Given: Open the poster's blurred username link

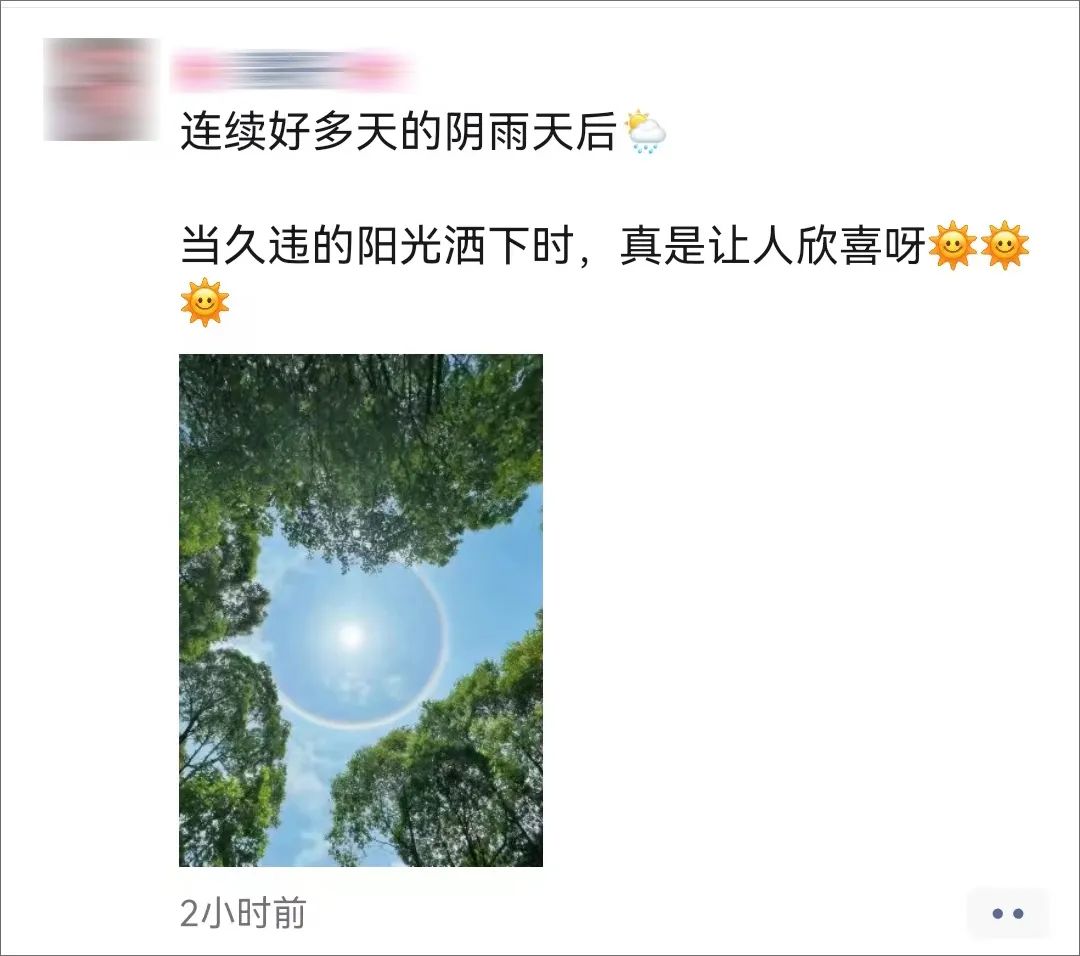Looking at the screenshot, I should 292,70.
